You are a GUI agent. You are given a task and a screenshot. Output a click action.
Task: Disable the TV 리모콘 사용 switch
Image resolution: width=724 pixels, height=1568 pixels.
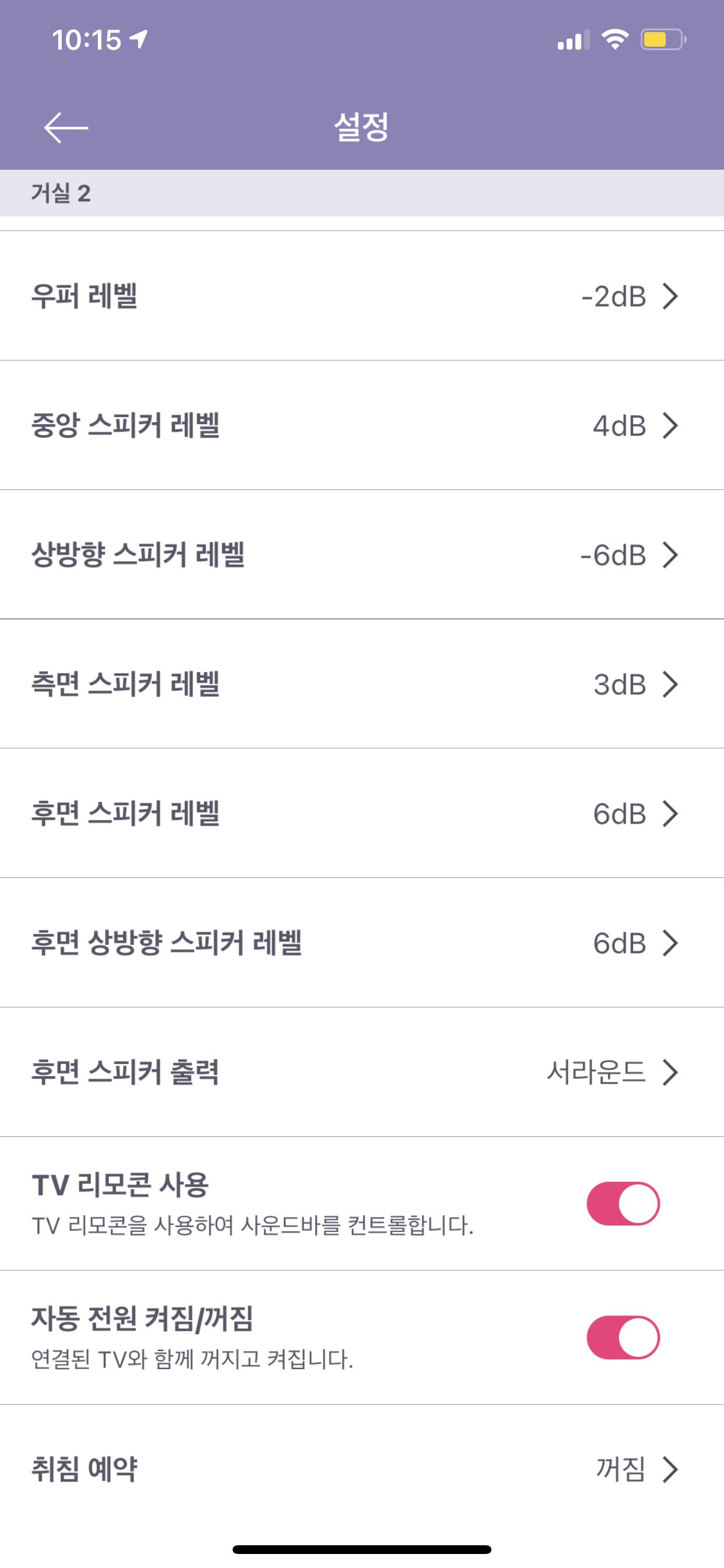point(623,1203)
